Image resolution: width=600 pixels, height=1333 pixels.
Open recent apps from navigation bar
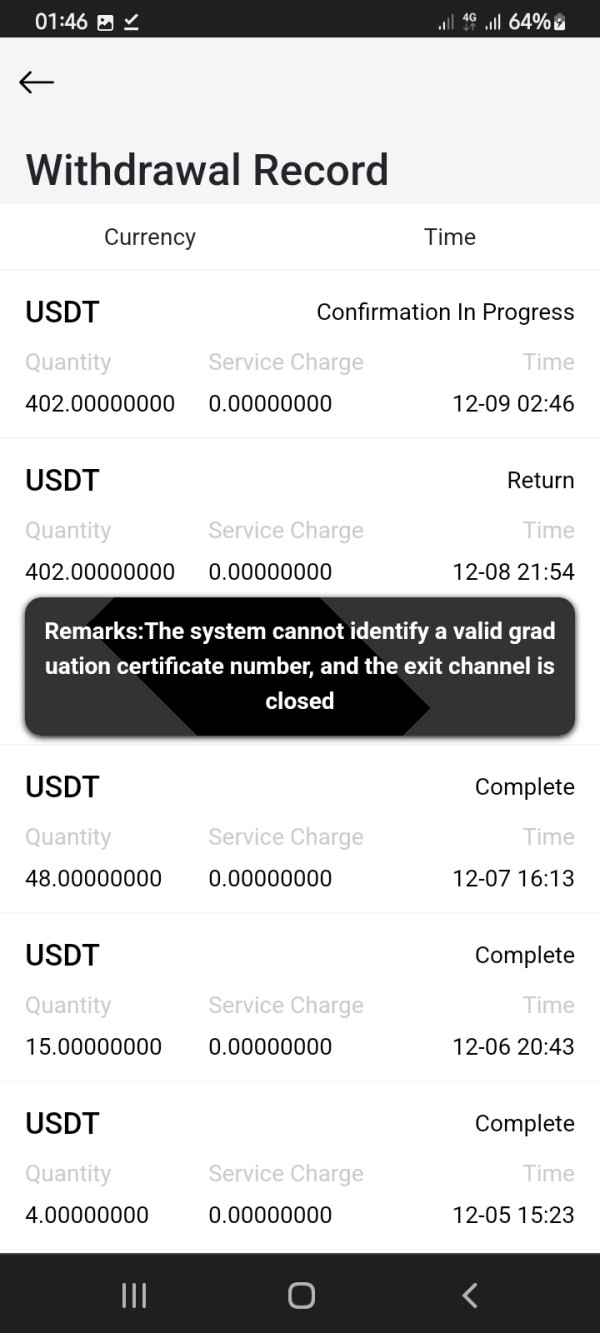point(133,1295)
